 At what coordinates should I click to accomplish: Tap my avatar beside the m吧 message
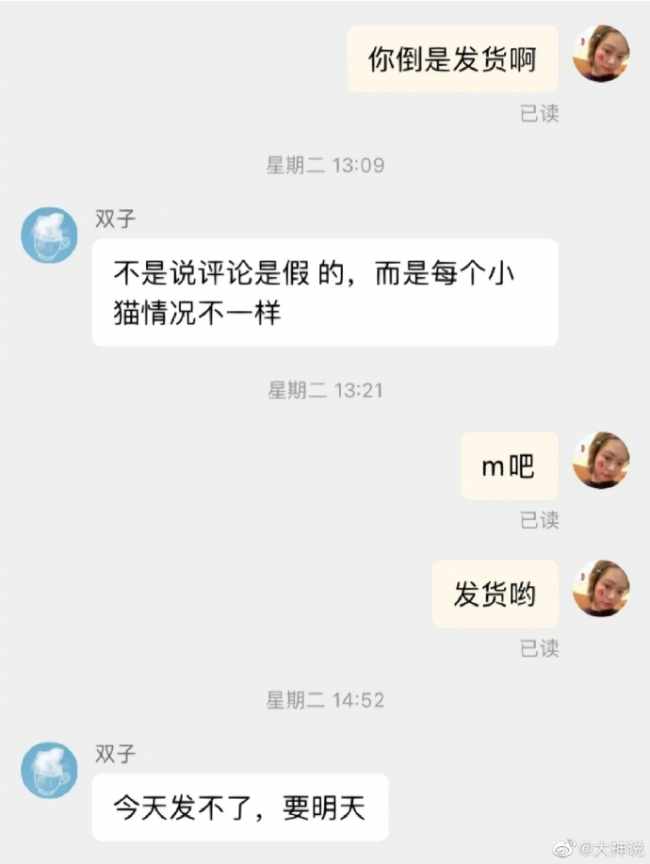[x=600, y=460]
